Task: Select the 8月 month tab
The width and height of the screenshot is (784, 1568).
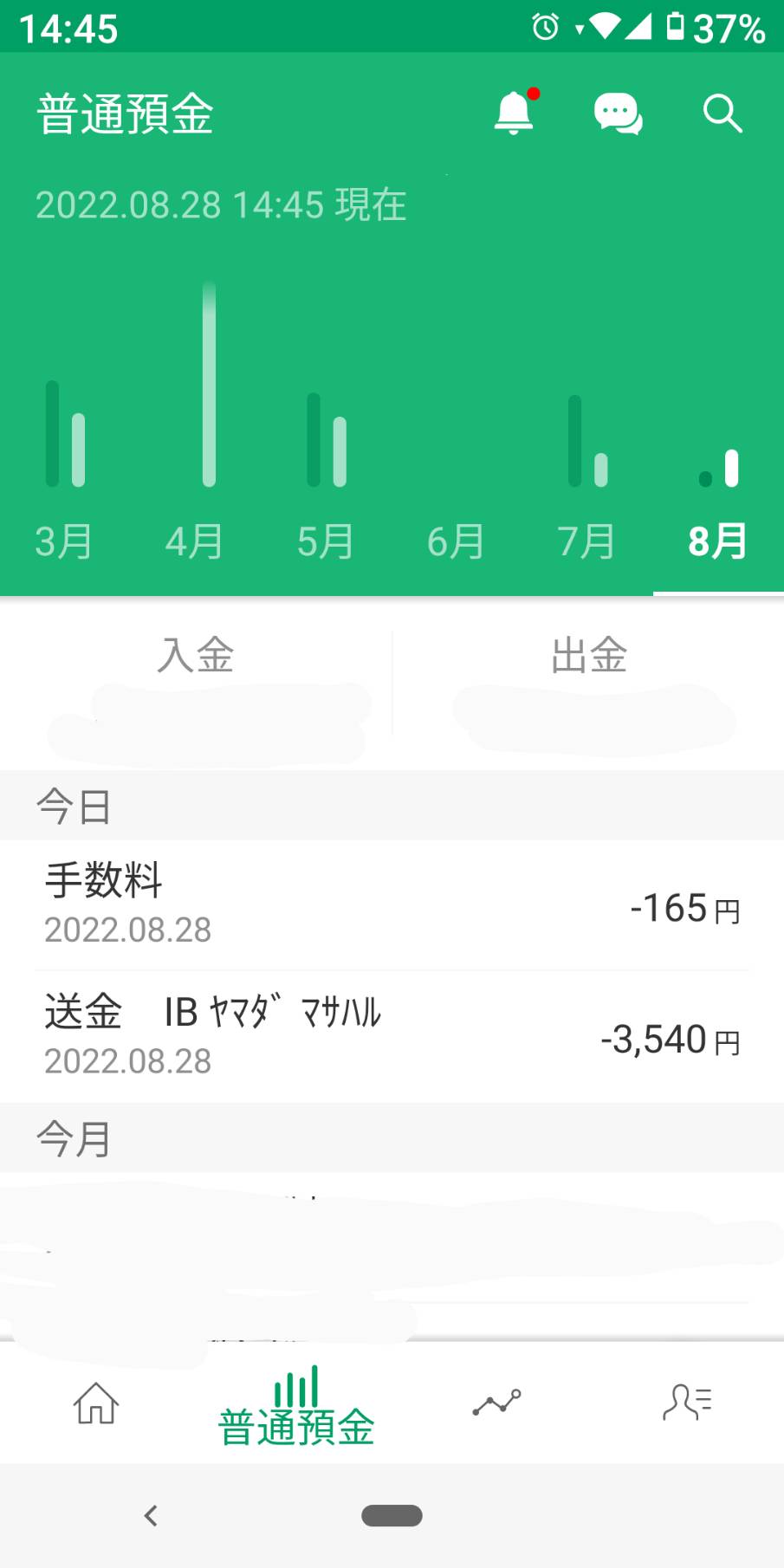Action: pyautogui.click(x=718, y=541)
